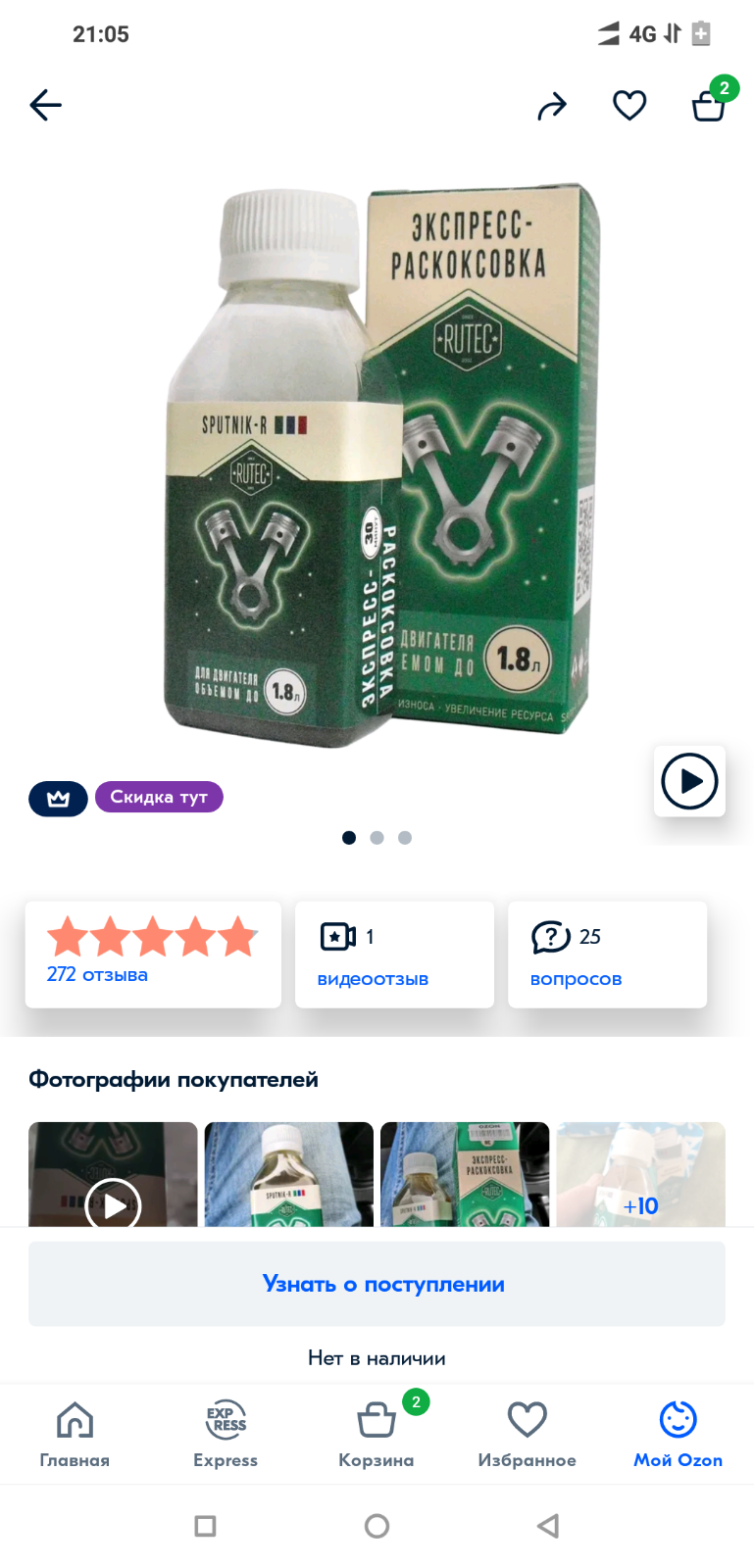The height and width of the screenshot is (1568, 754).
Task: Go back with the top-left arrow
Action: click(46, 105)
